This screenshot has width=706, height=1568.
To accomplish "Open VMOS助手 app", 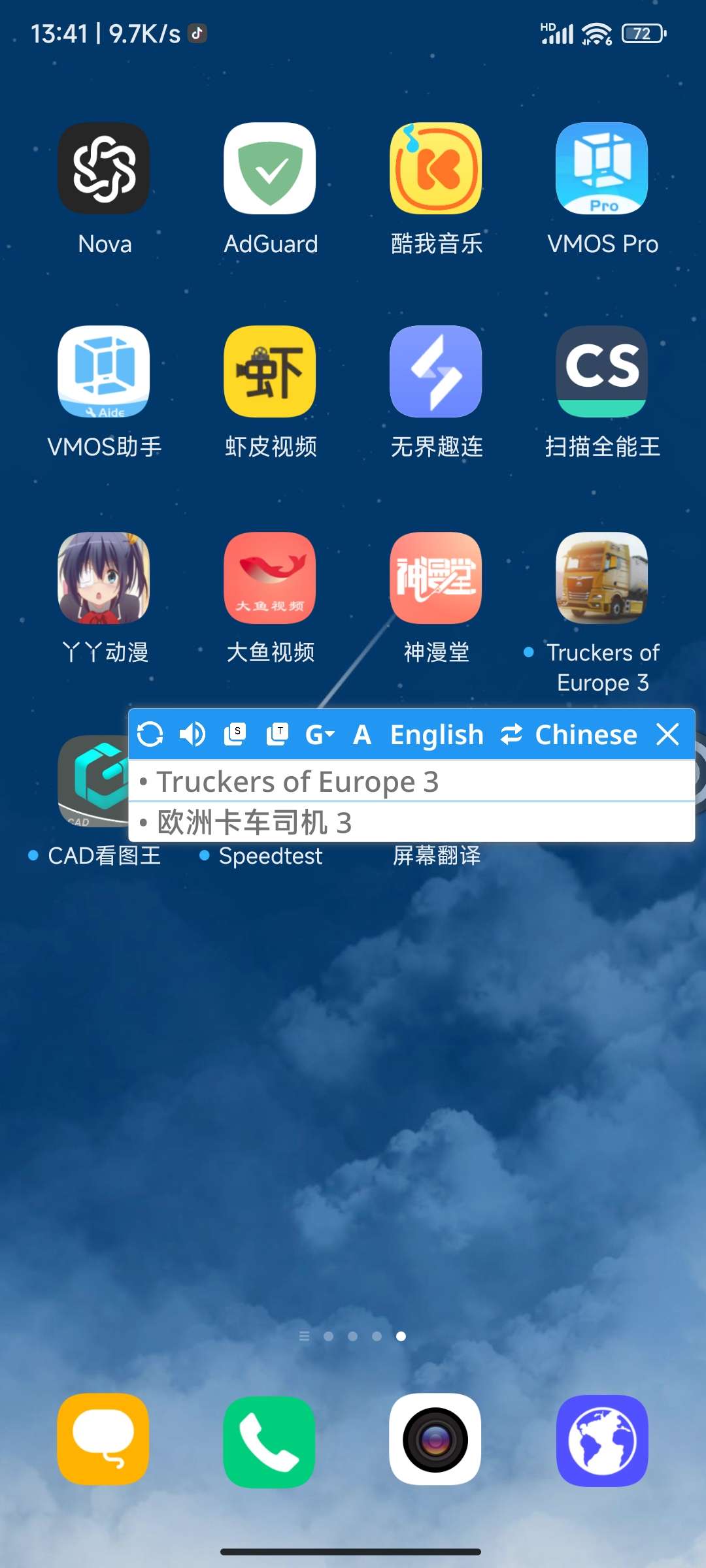I will (x=104, y=371).
